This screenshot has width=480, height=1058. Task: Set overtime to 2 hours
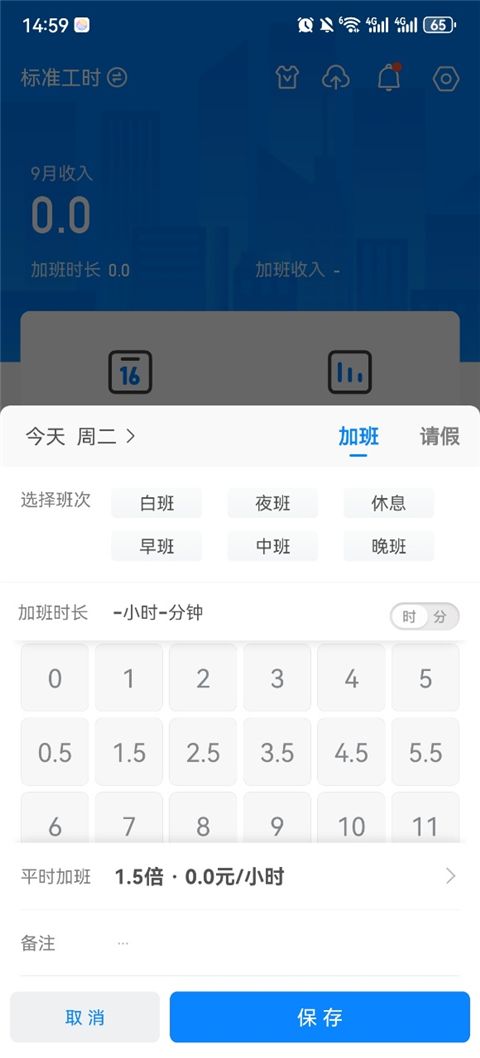click(x=203, y=678)
